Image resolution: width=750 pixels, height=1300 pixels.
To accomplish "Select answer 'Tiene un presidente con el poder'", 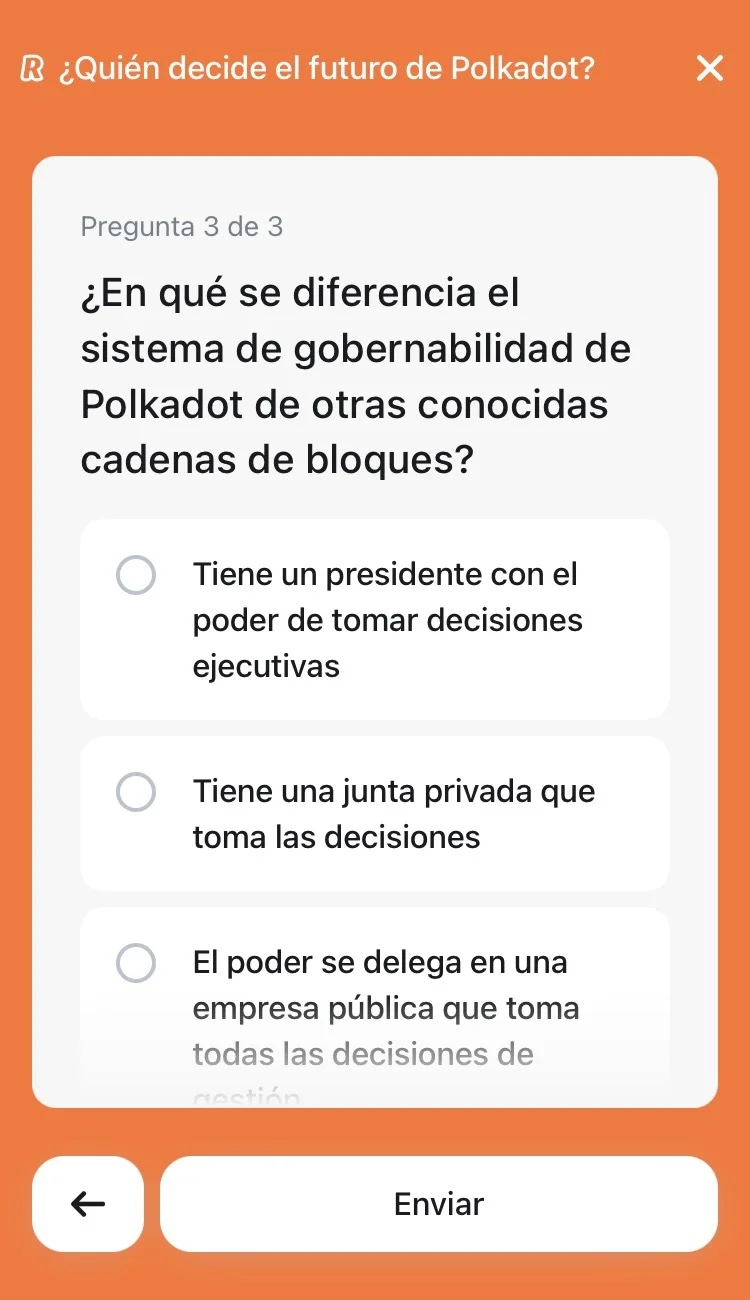I will coord(136,576).
